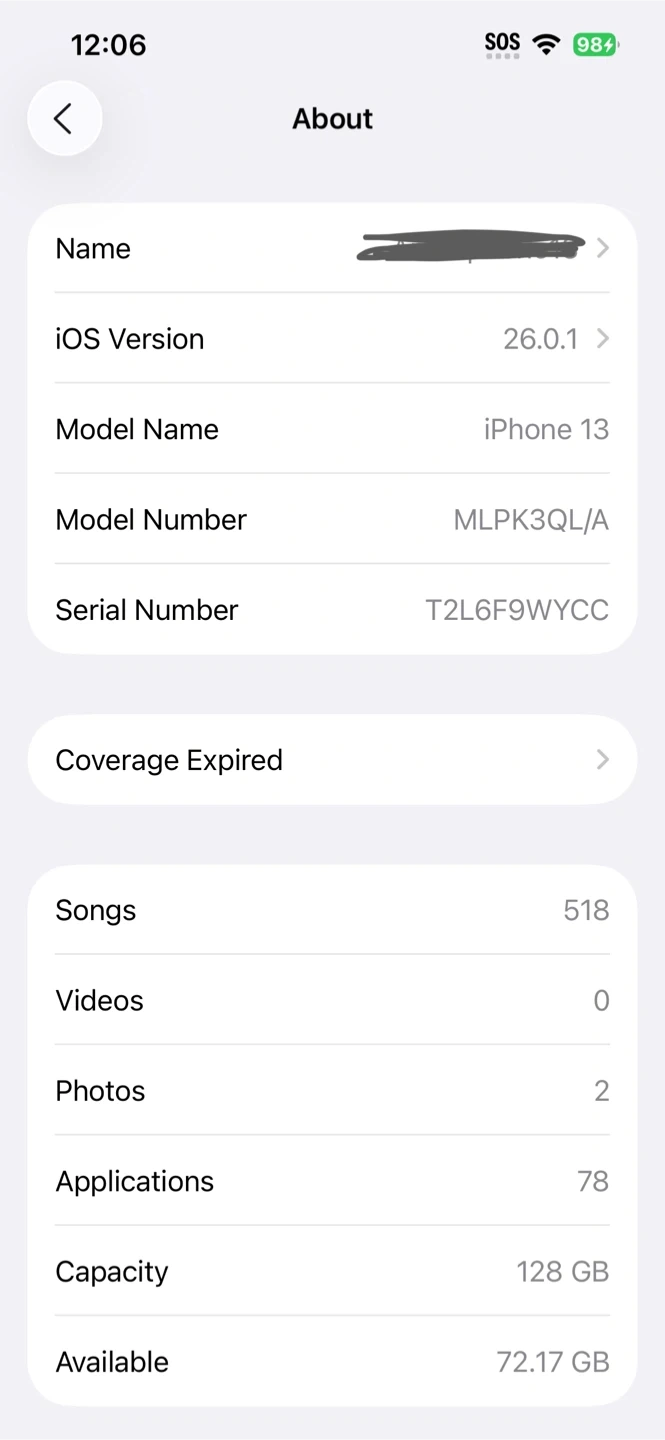
Task: Open the iOS Version row
Action: pos(332,338)
